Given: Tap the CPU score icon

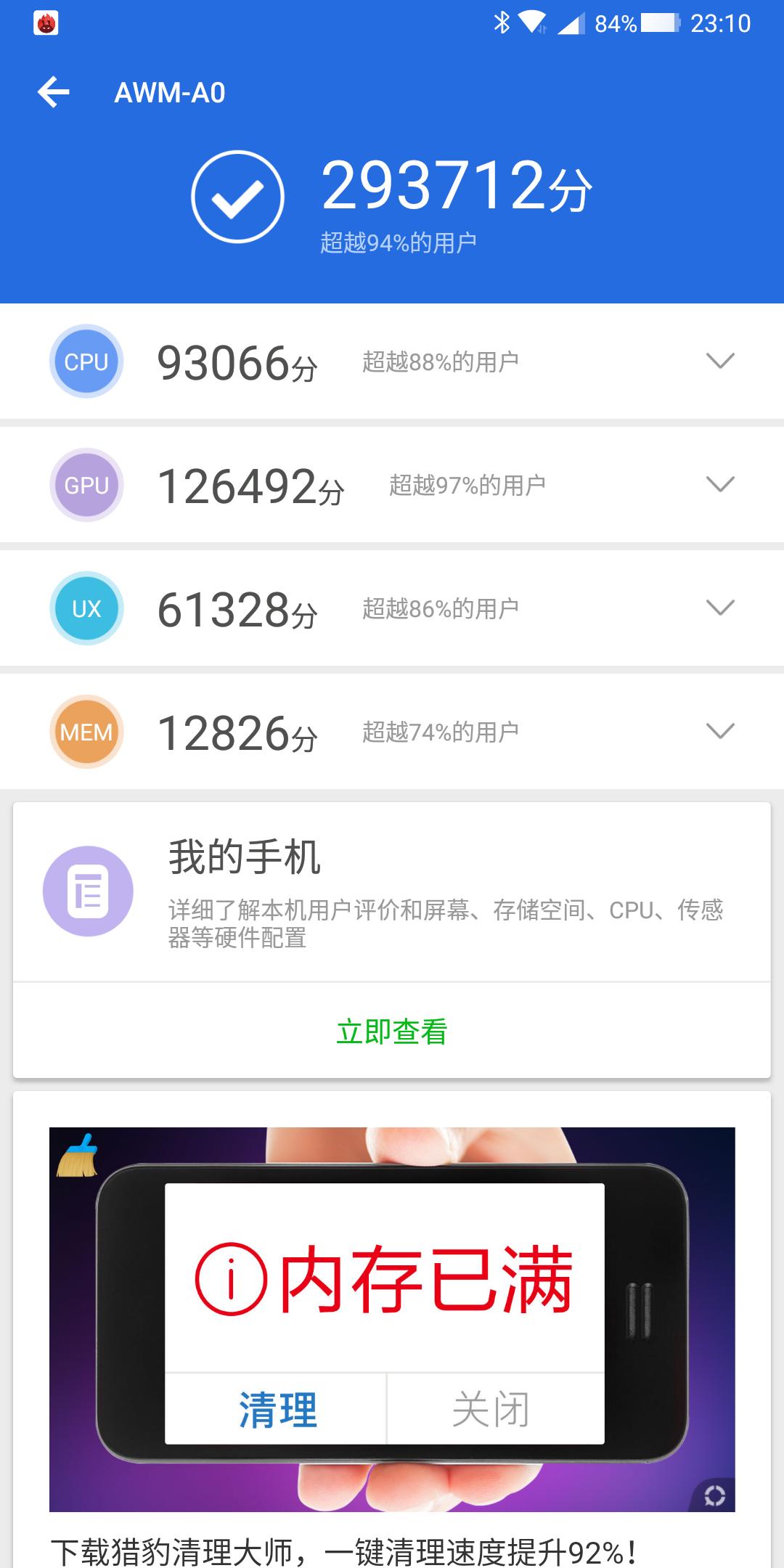Looking at the screenshot, I should coord(86,361).
